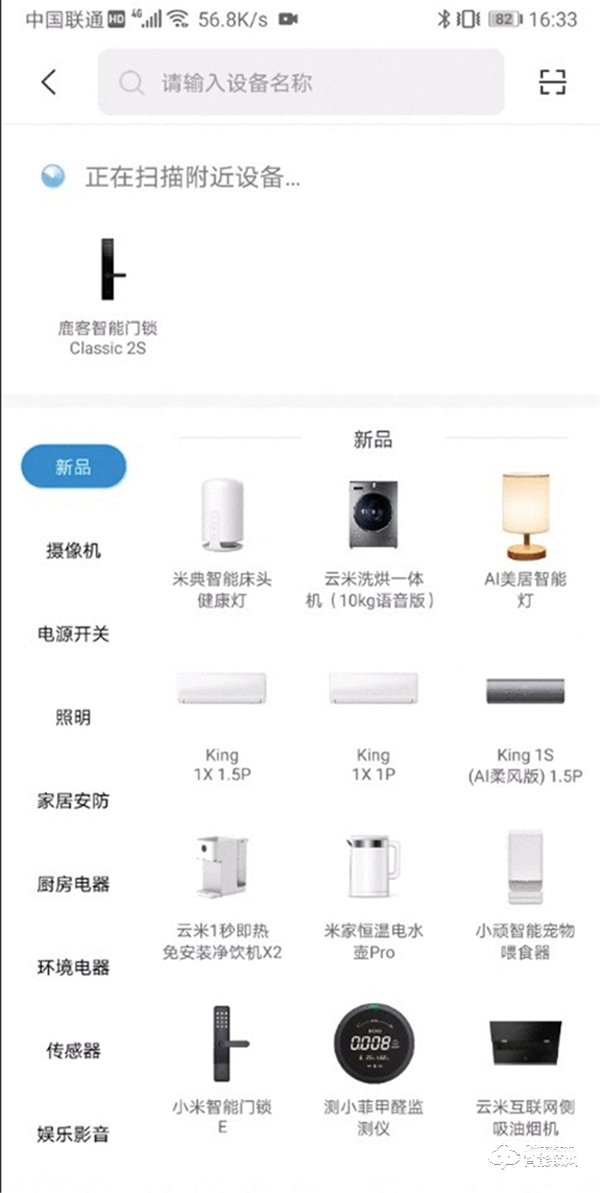
Task: Switch to the 环境电器 category
Action: coord(73,967)
